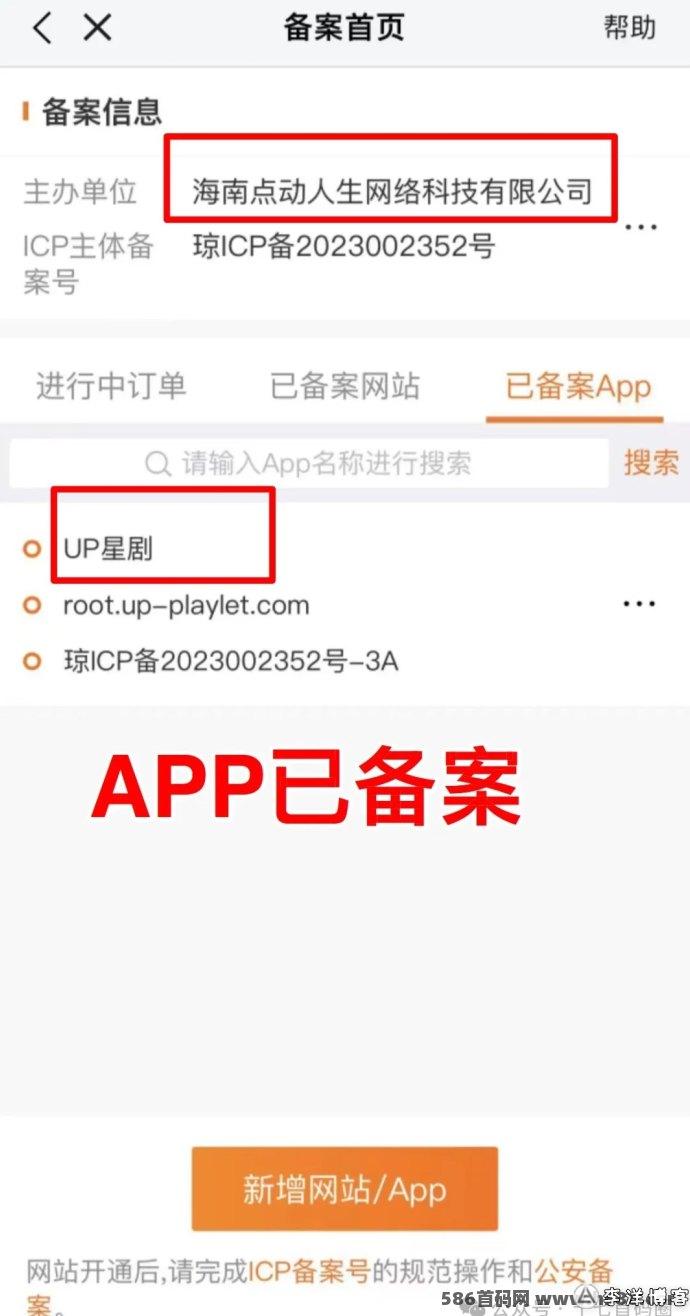Go back with the arrow icon
690x1316 pixels.
click(x=42, y=28)
